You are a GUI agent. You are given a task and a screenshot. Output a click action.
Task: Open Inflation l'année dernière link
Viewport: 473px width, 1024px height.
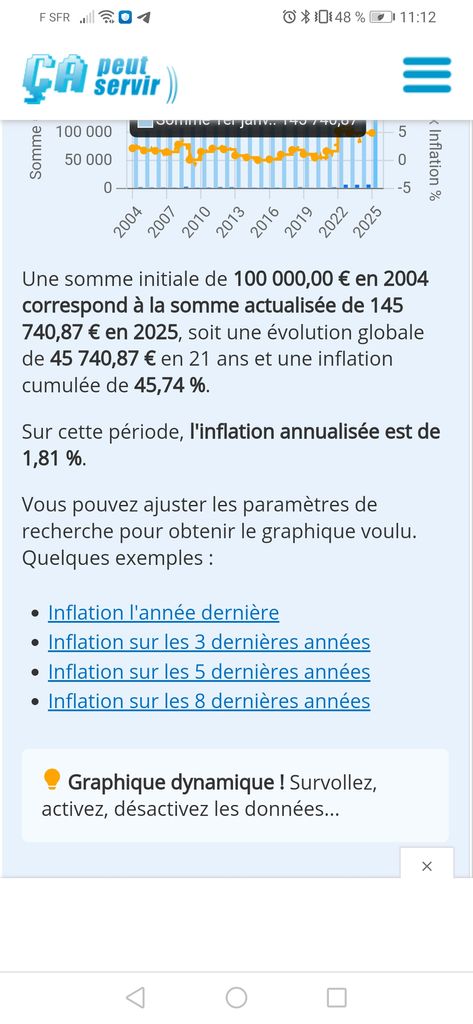(x=163, y=613)
